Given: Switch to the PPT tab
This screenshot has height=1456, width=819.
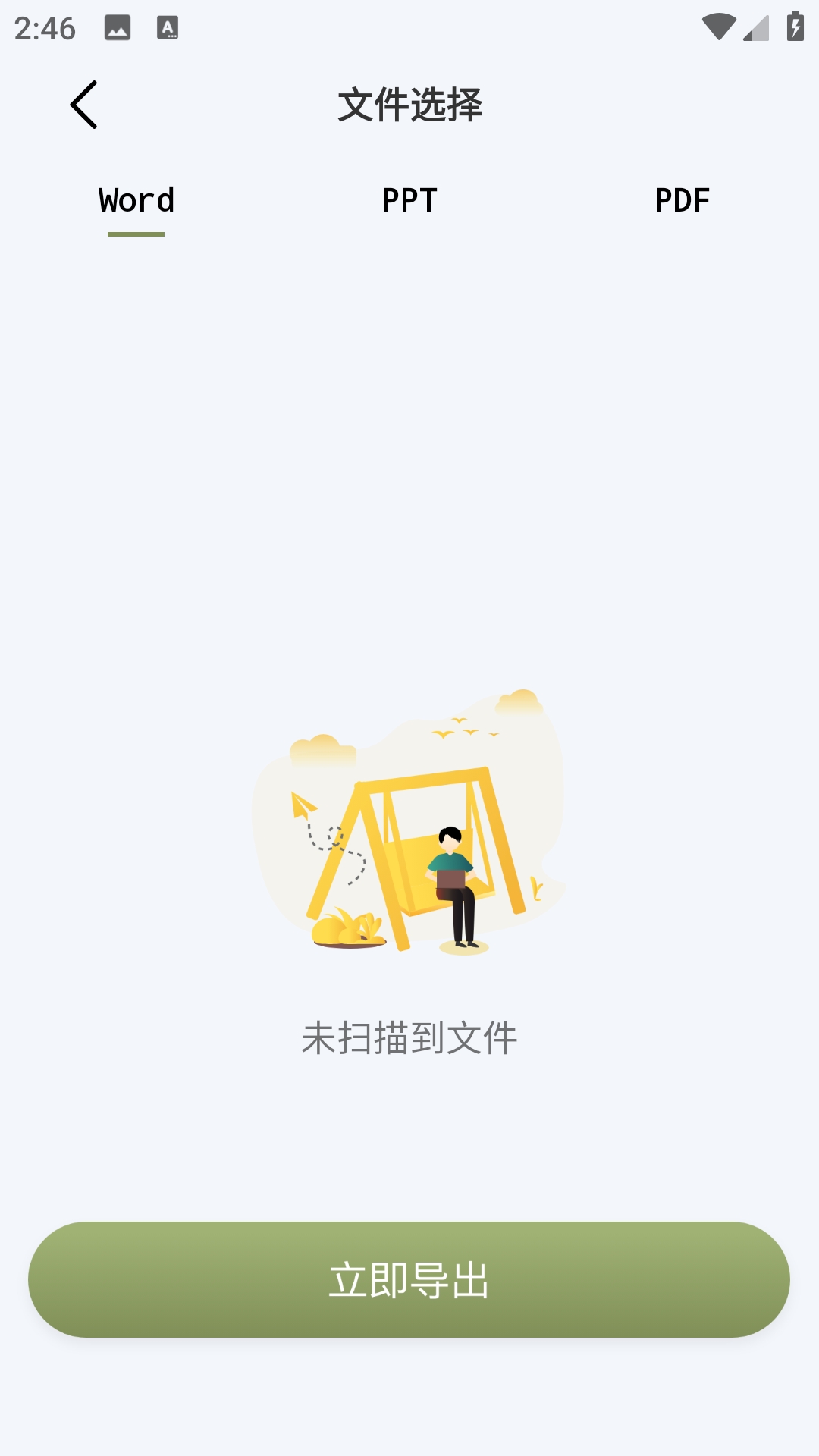Looking at the screenshot, I should pyautogui.click(x=409, y=201).
